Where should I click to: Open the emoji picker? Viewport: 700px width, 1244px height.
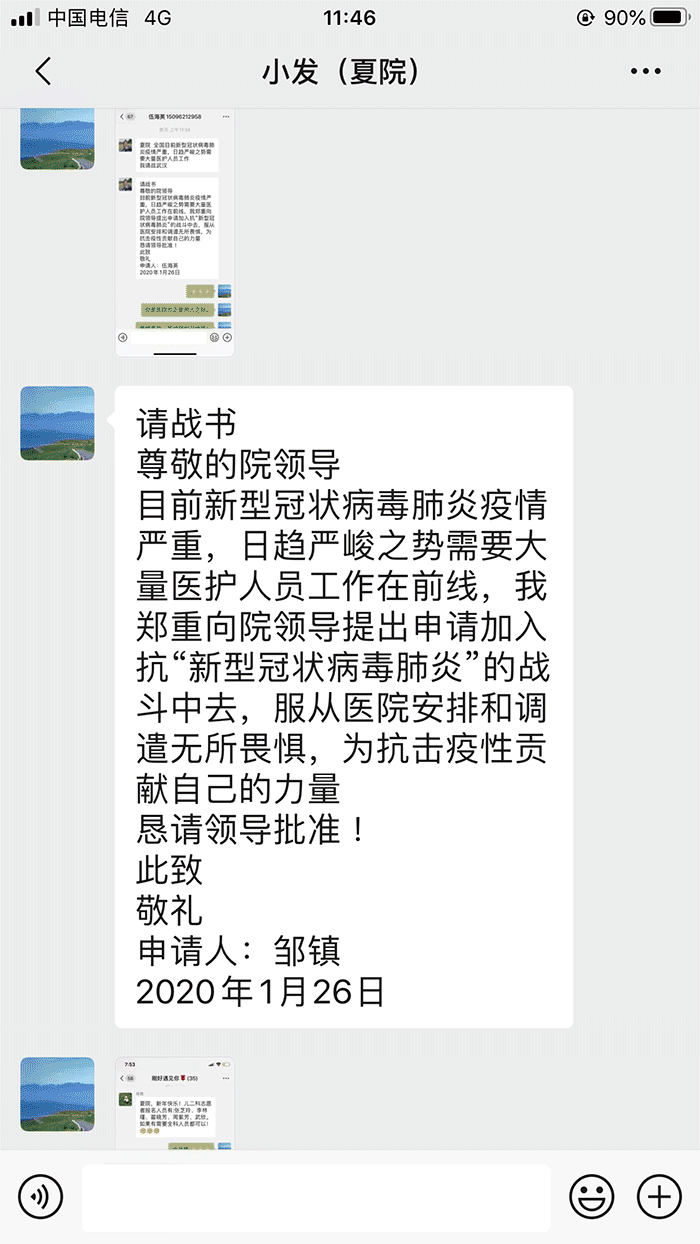[591, 1196]
